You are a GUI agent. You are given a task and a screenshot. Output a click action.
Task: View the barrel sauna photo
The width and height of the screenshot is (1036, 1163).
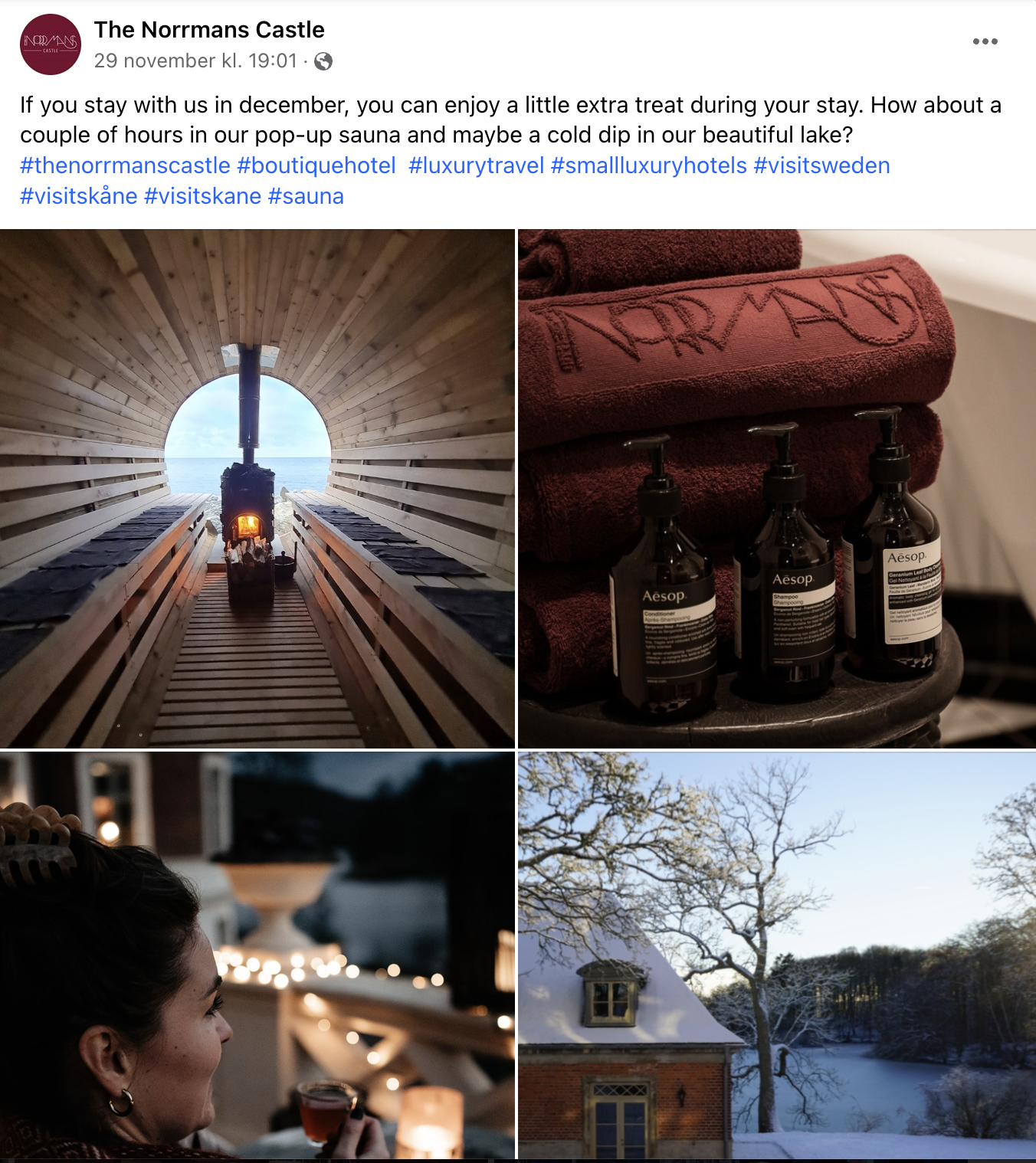tap(257, 489)
